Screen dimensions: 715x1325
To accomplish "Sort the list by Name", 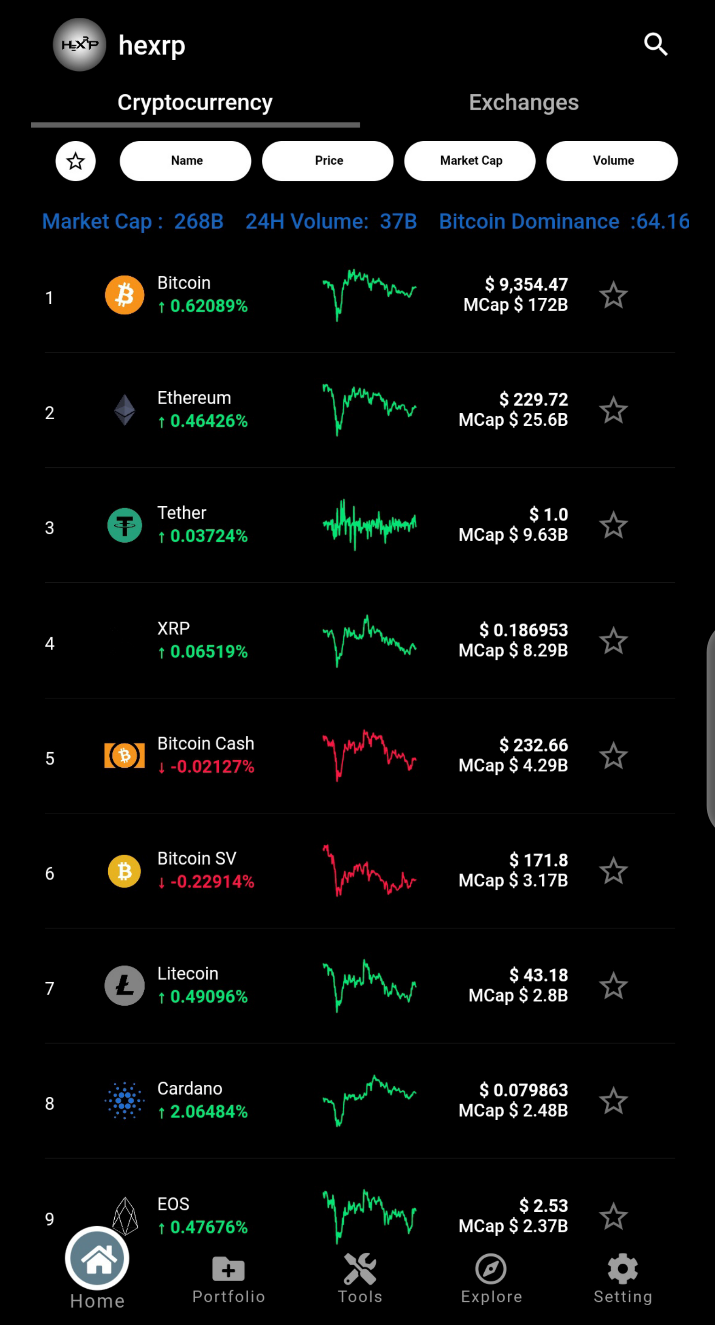I will pyautogui.click(x=186, y=161).
